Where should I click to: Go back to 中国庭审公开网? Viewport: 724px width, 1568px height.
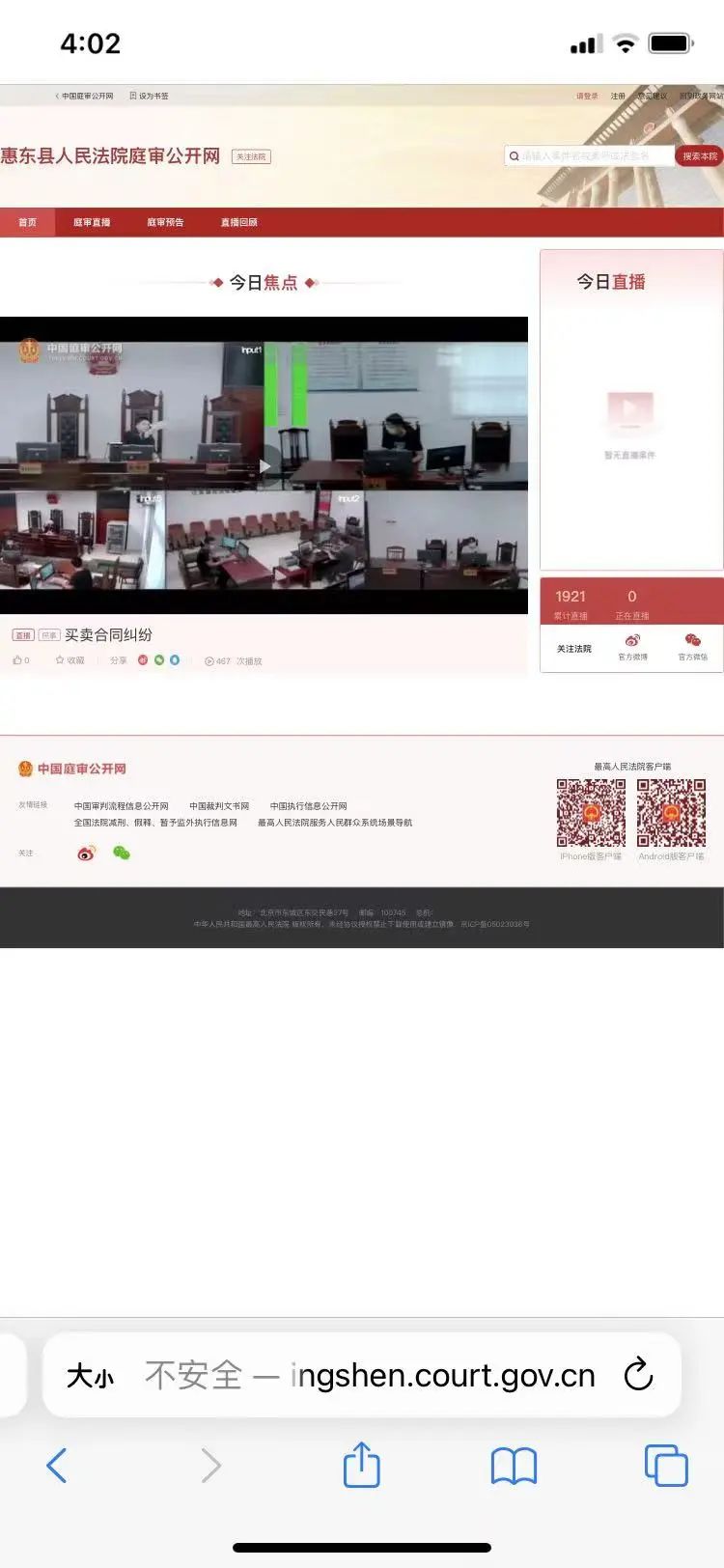85,97
